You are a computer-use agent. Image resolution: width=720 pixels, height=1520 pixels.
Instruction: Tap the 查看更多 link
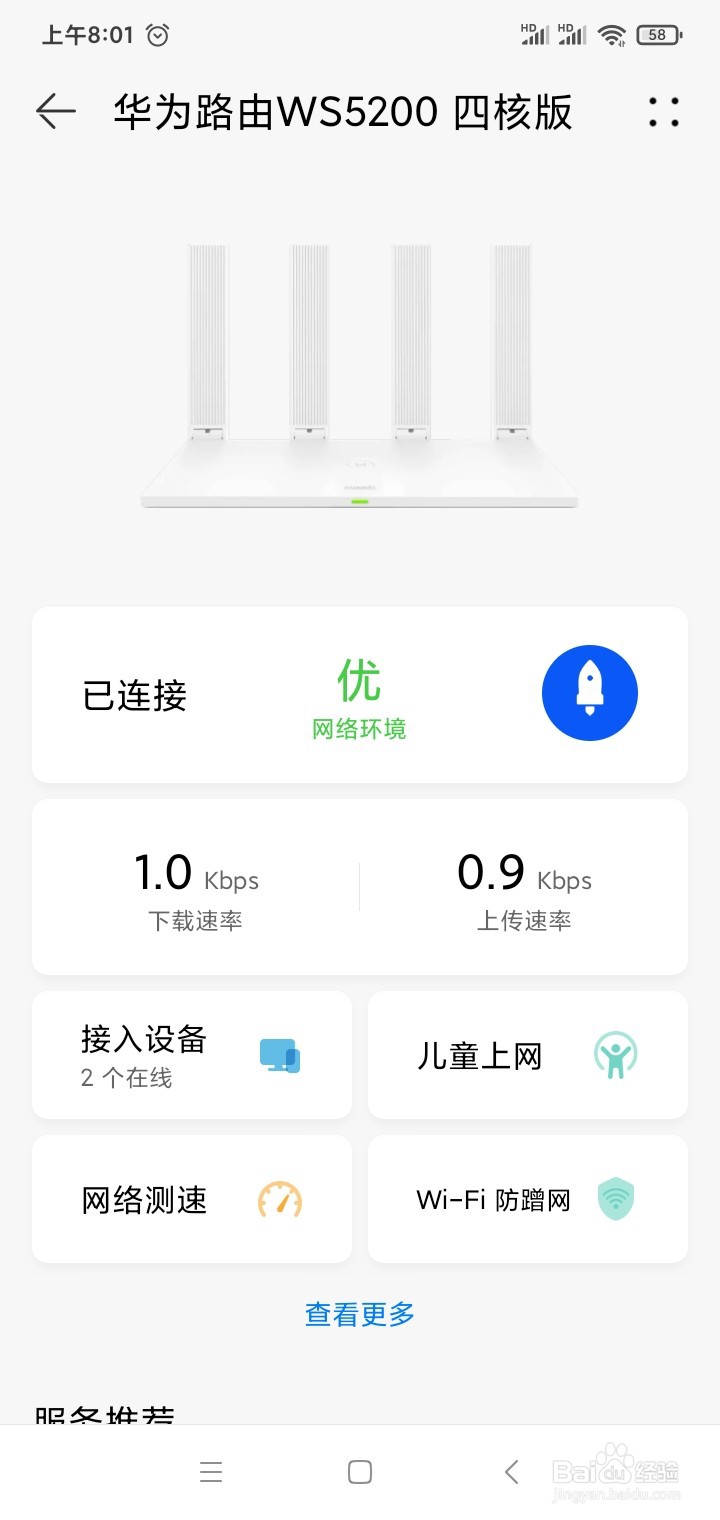360,1314
